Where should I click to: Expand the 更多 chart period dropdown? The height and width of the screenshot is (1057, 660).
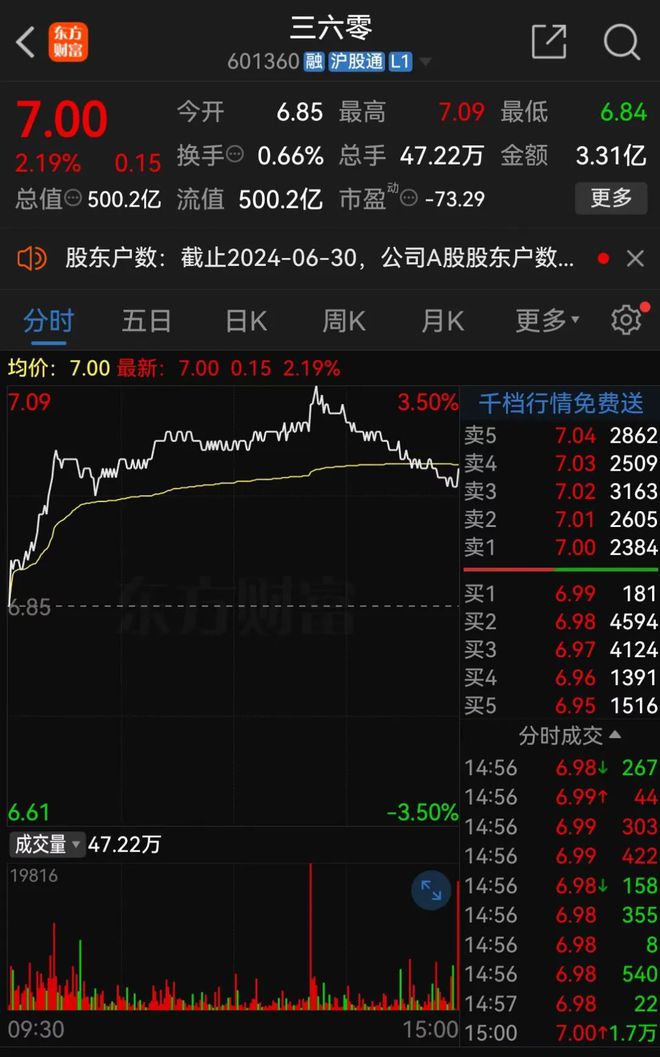[x=546, y=320]
